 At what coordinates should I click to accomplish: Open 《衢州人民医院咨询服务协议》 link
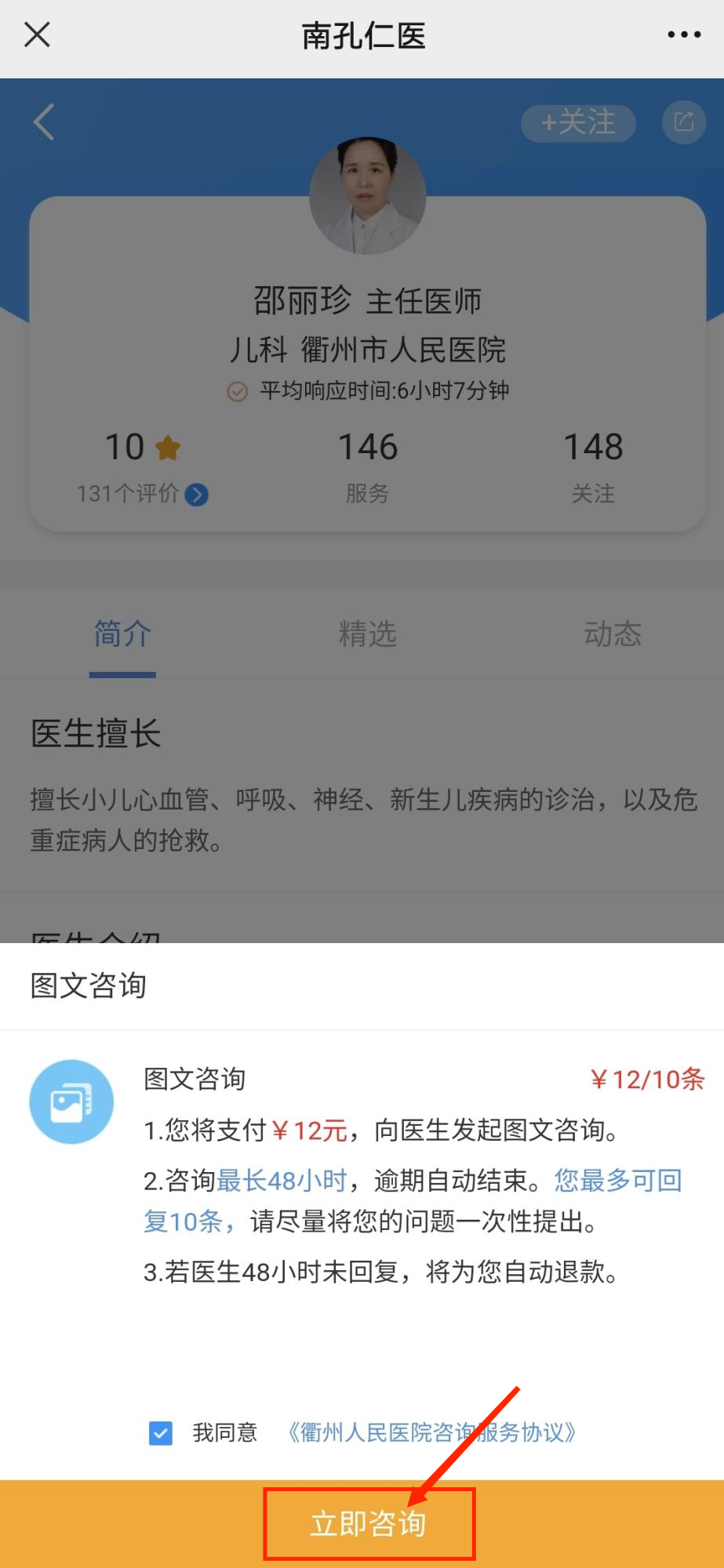coord(432,1433)
